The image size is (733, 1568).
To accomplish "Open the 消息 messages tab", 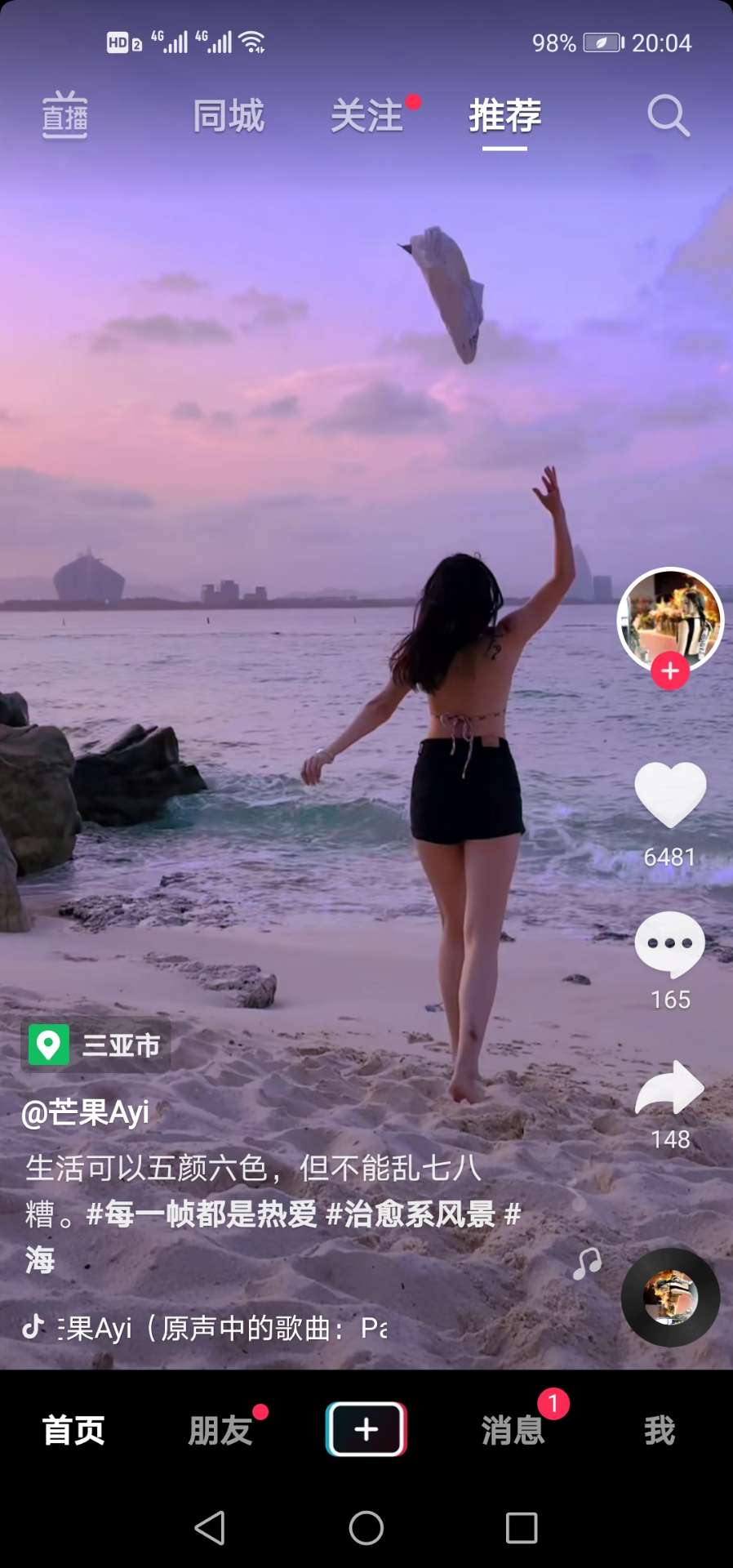I will pos(513,1430).
